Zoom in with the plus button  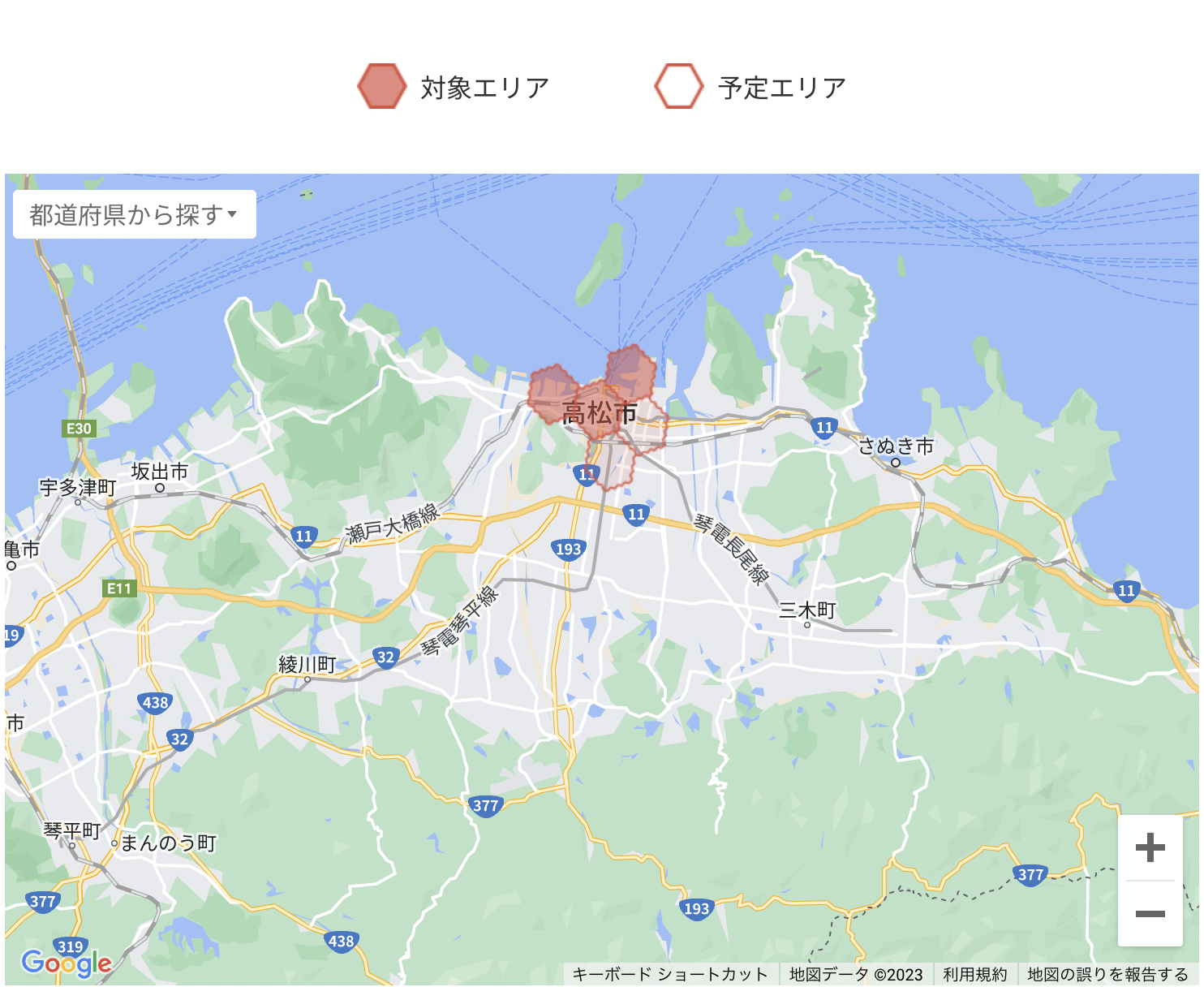coord(1150,848)
